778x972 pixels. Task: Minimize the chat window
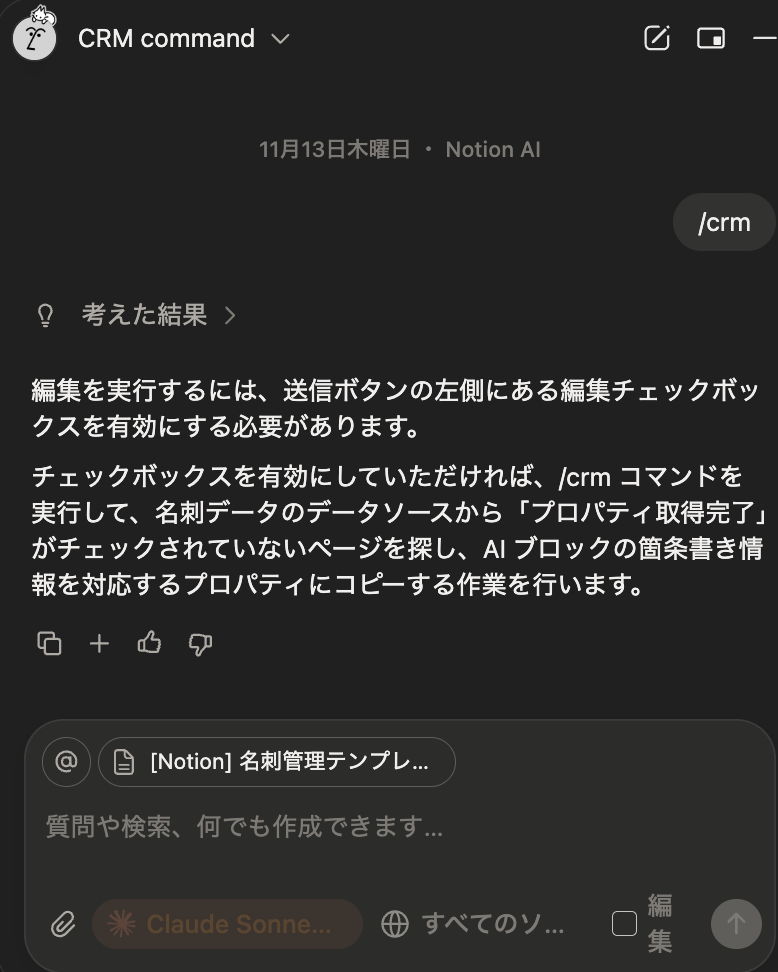[x=765, y=38]
